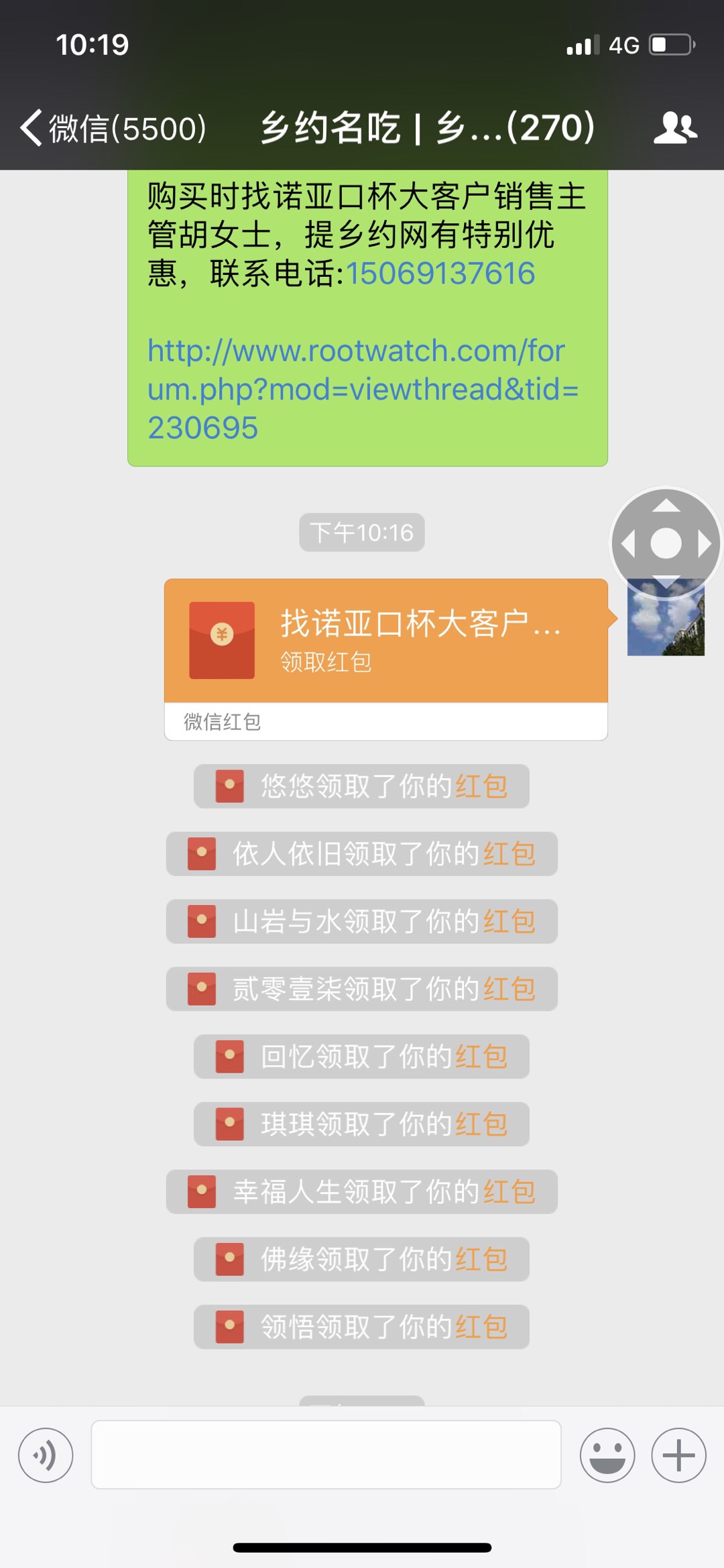Viewport: 724px width, 1568px height.
Task: Tap 红包 link in 回忆 notice
Action: [x=481, y=1057]
